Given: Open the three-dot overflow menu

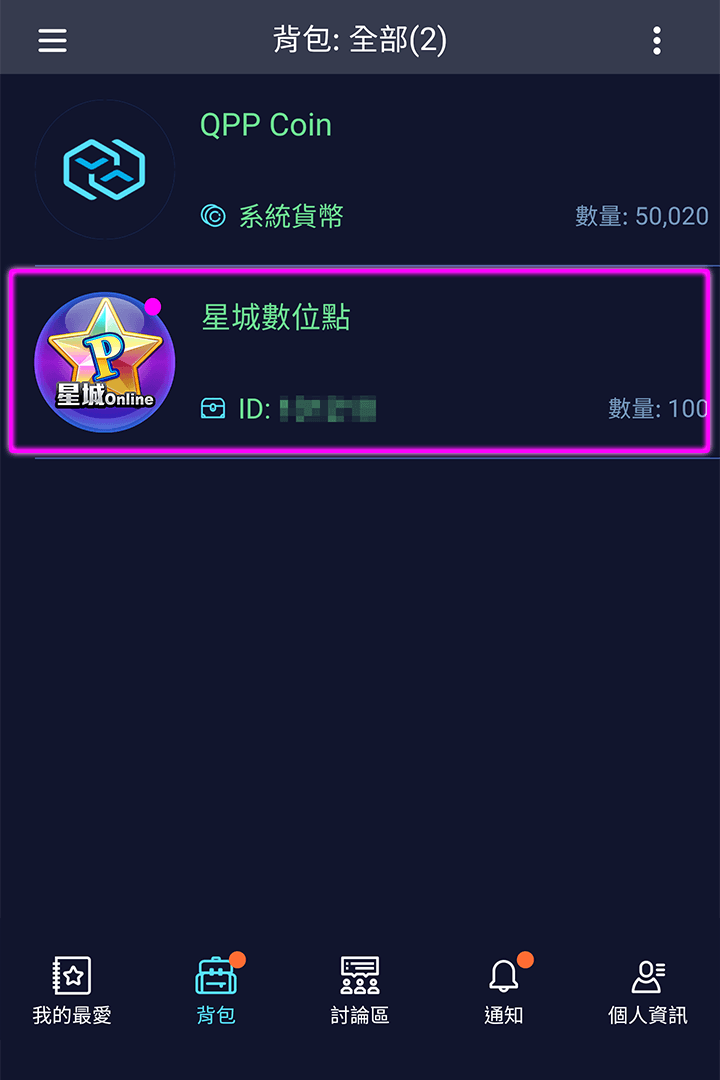Looking at the screenshot, I should [657, 40].
